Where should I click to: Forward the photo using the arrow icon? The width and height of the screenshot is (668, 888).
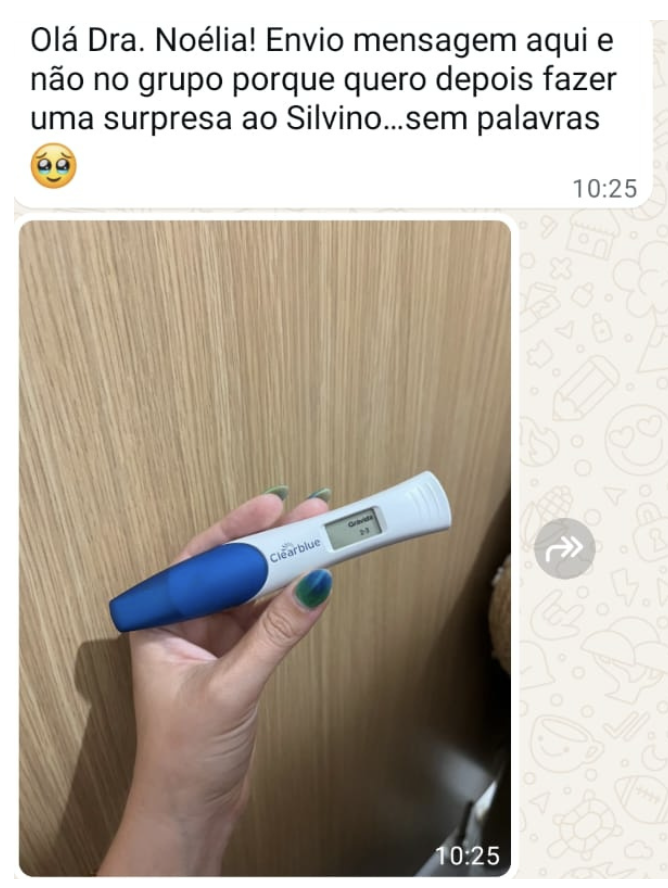[564, 548]
